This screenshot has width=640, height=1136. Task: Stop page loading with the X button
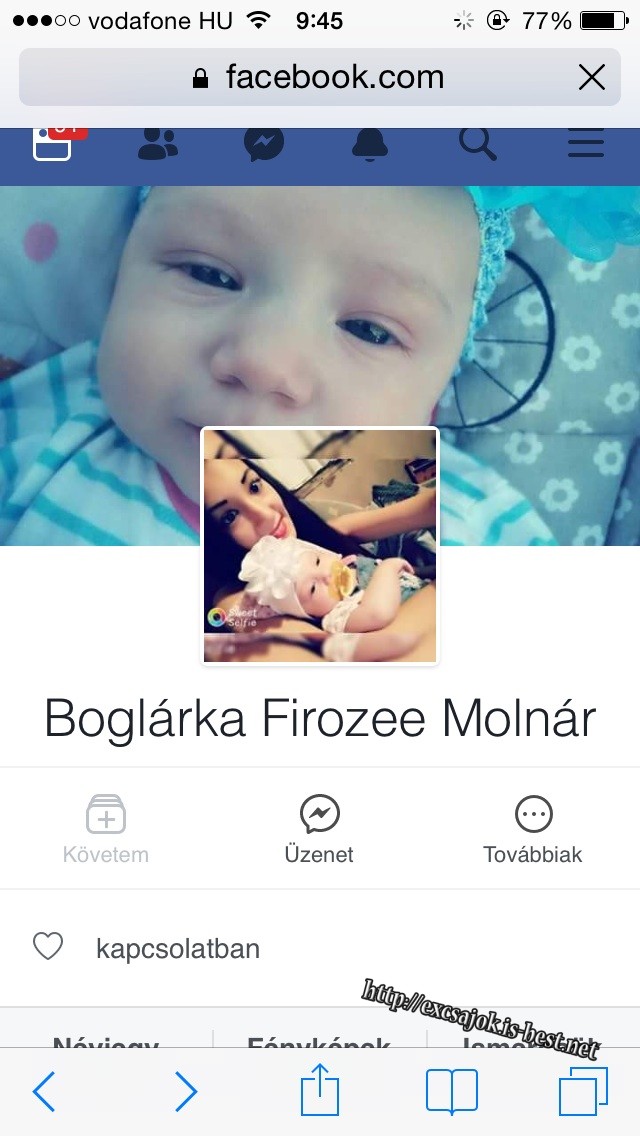(x=591, y=77)
